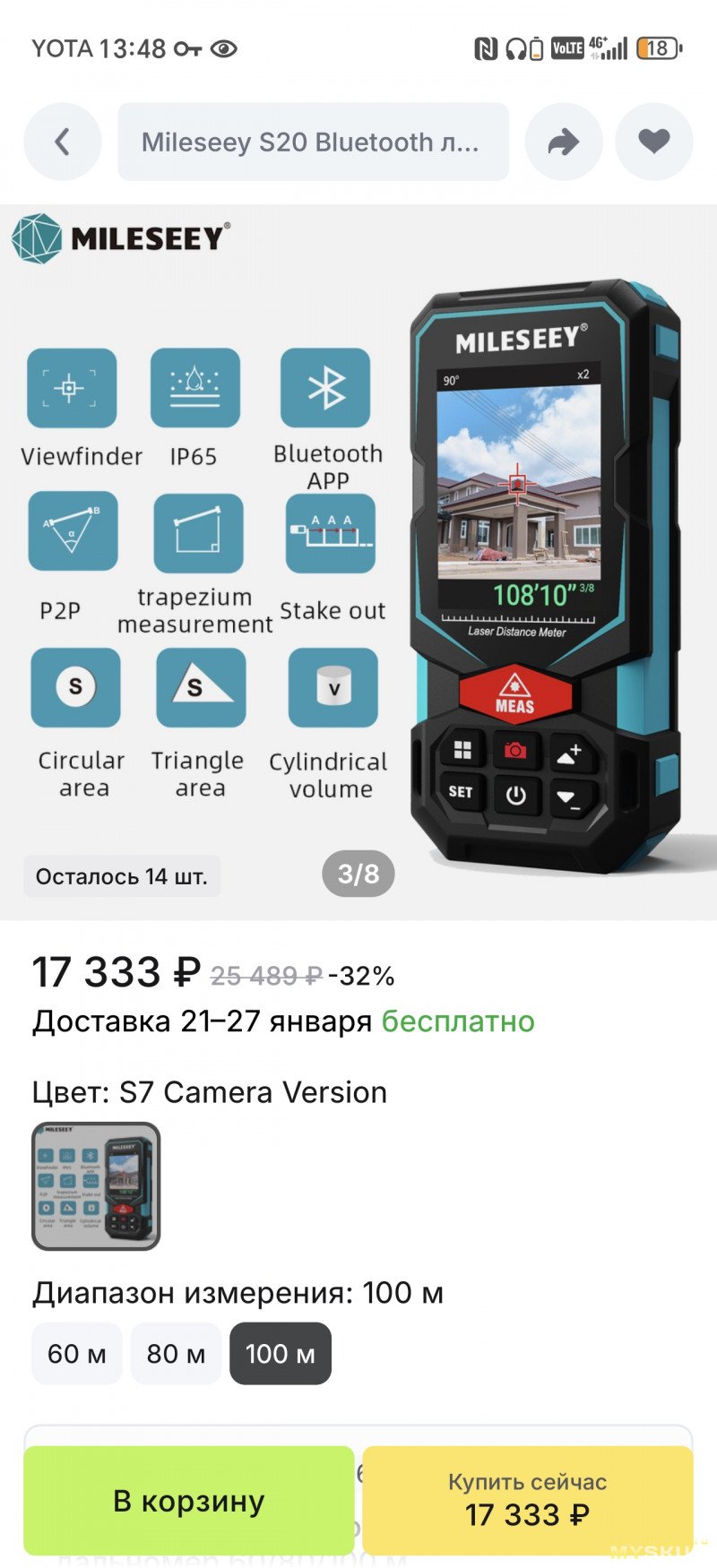This screenshot has width=717, height=1568.
Task: Choose the 80 м measurement range
Action: tap(176, 1353)
